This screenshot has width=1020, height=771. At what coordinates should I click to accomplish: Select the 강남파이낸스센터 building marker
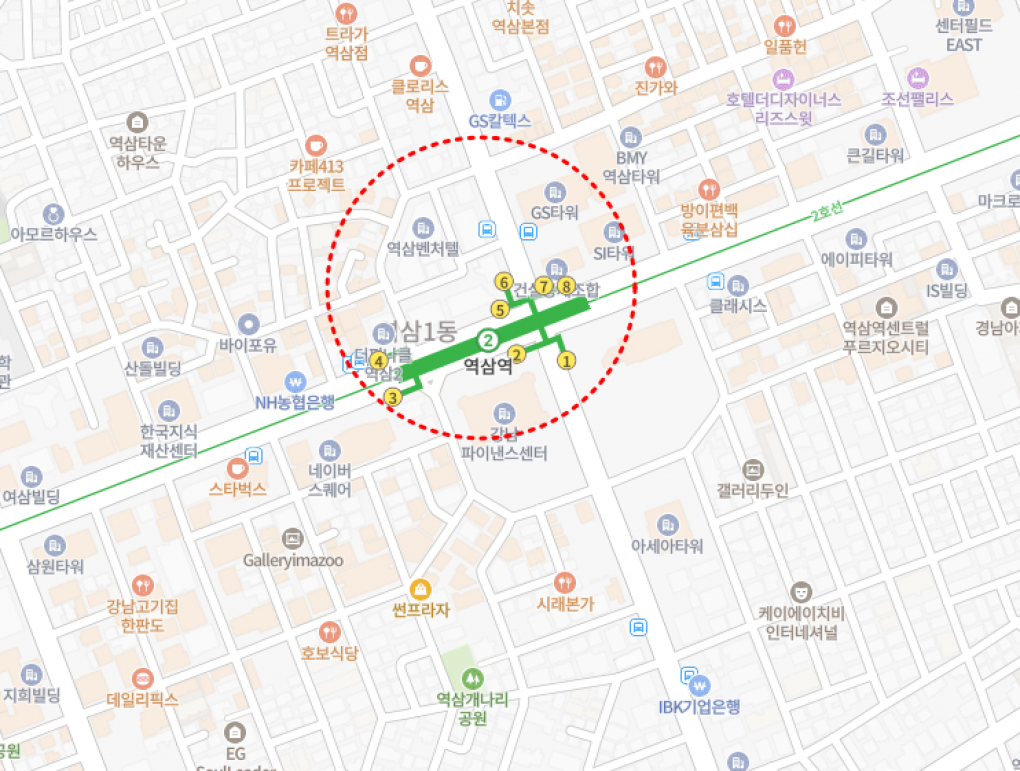504,412
